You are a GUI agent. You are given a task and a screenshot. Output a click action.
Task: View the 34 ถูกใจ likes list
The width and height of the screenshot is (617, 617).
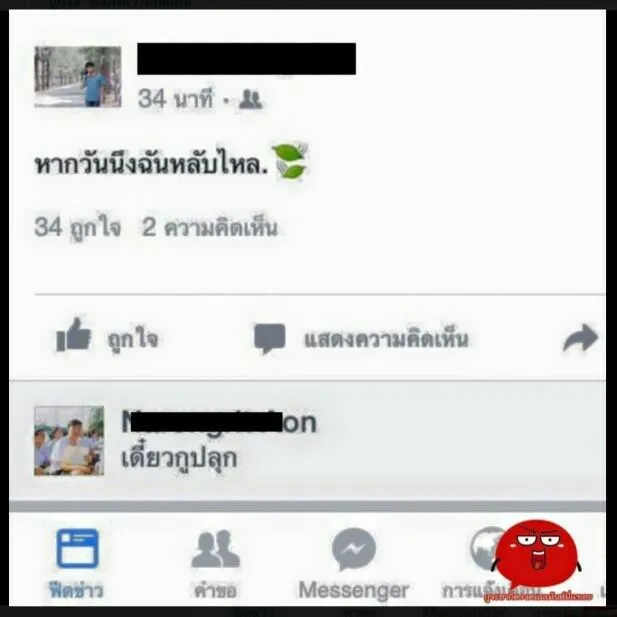coord(77,228)
